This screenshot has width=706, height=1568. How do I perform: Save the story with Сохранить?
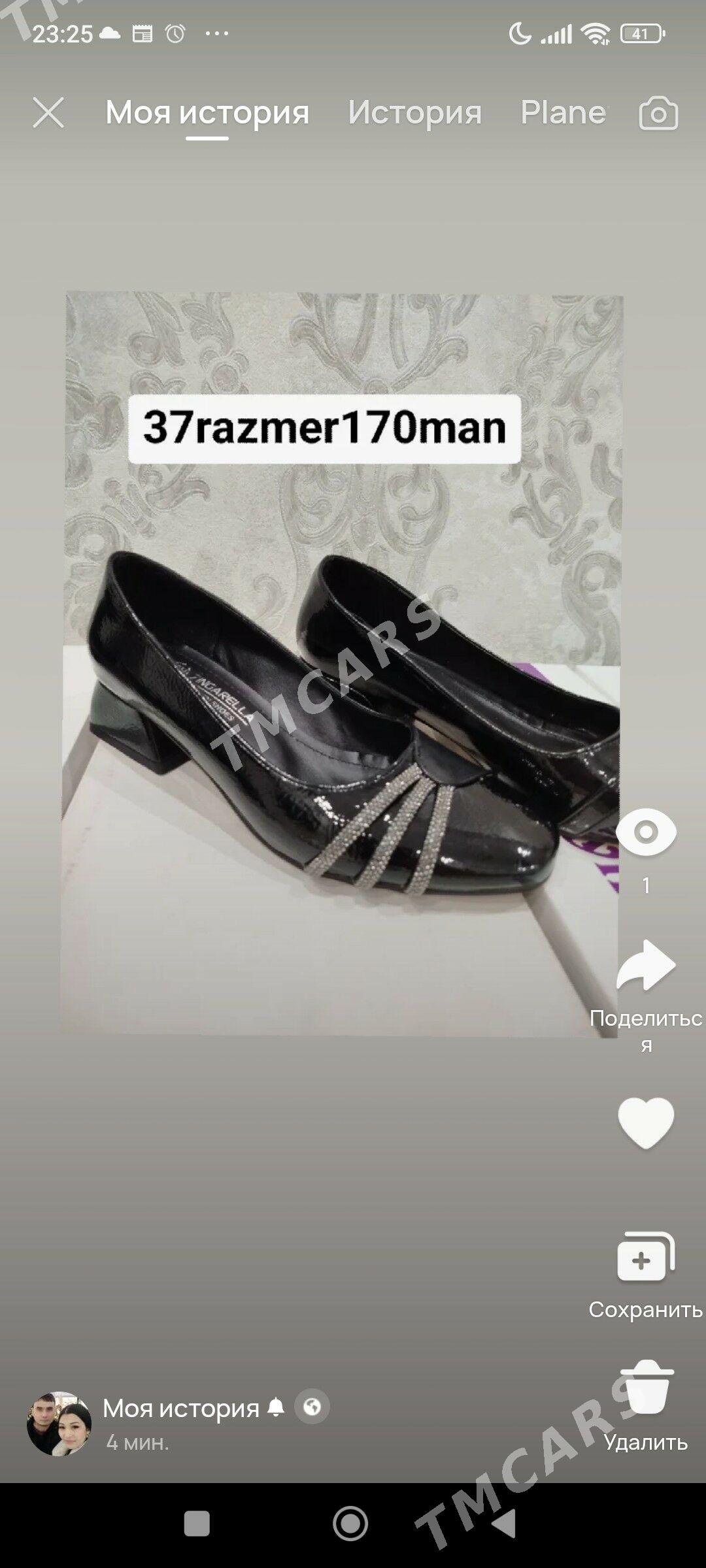click(x=646, y=1258)
